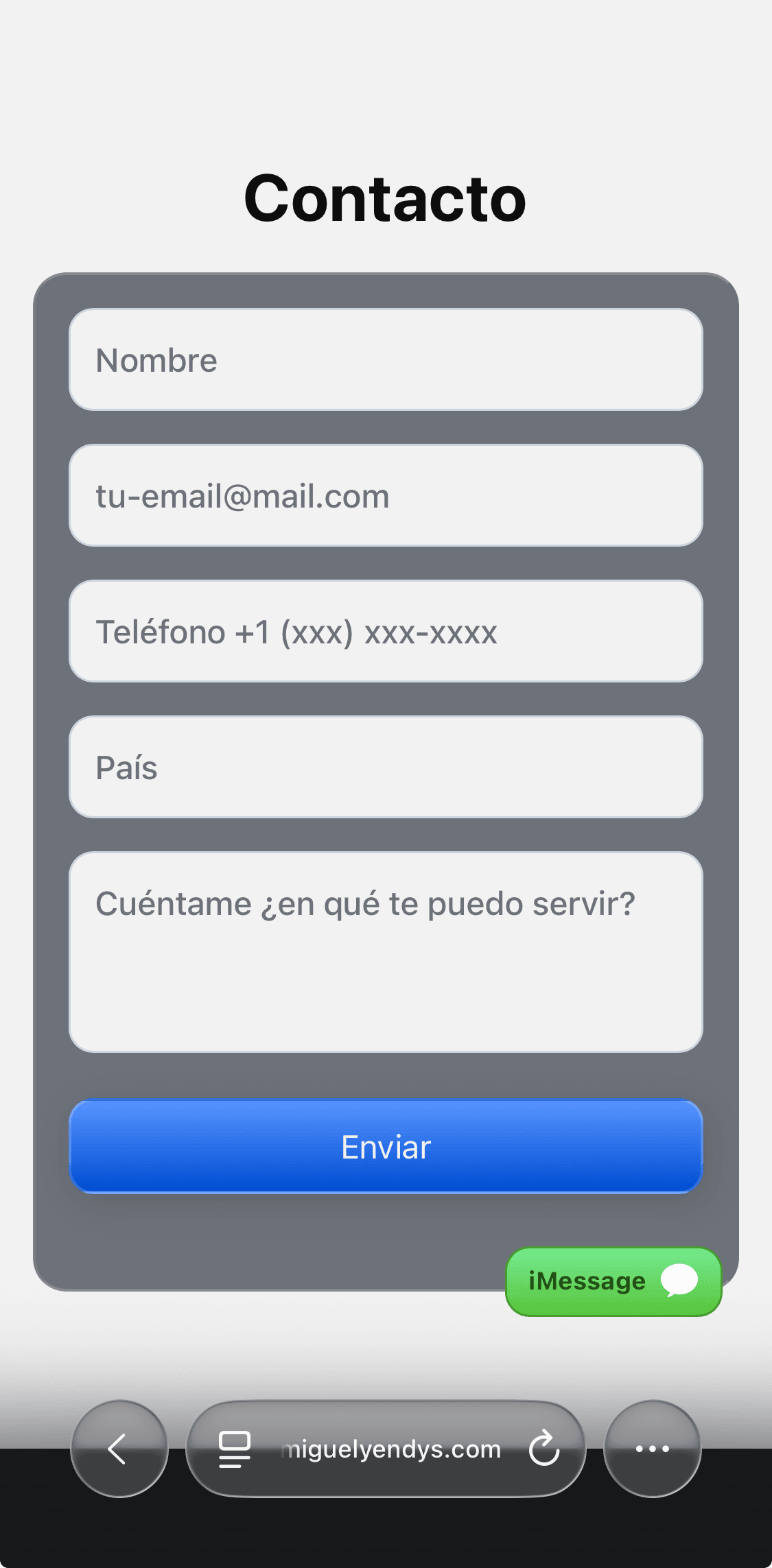Open the browser's three-dot menu

(x=652, y=1449)
